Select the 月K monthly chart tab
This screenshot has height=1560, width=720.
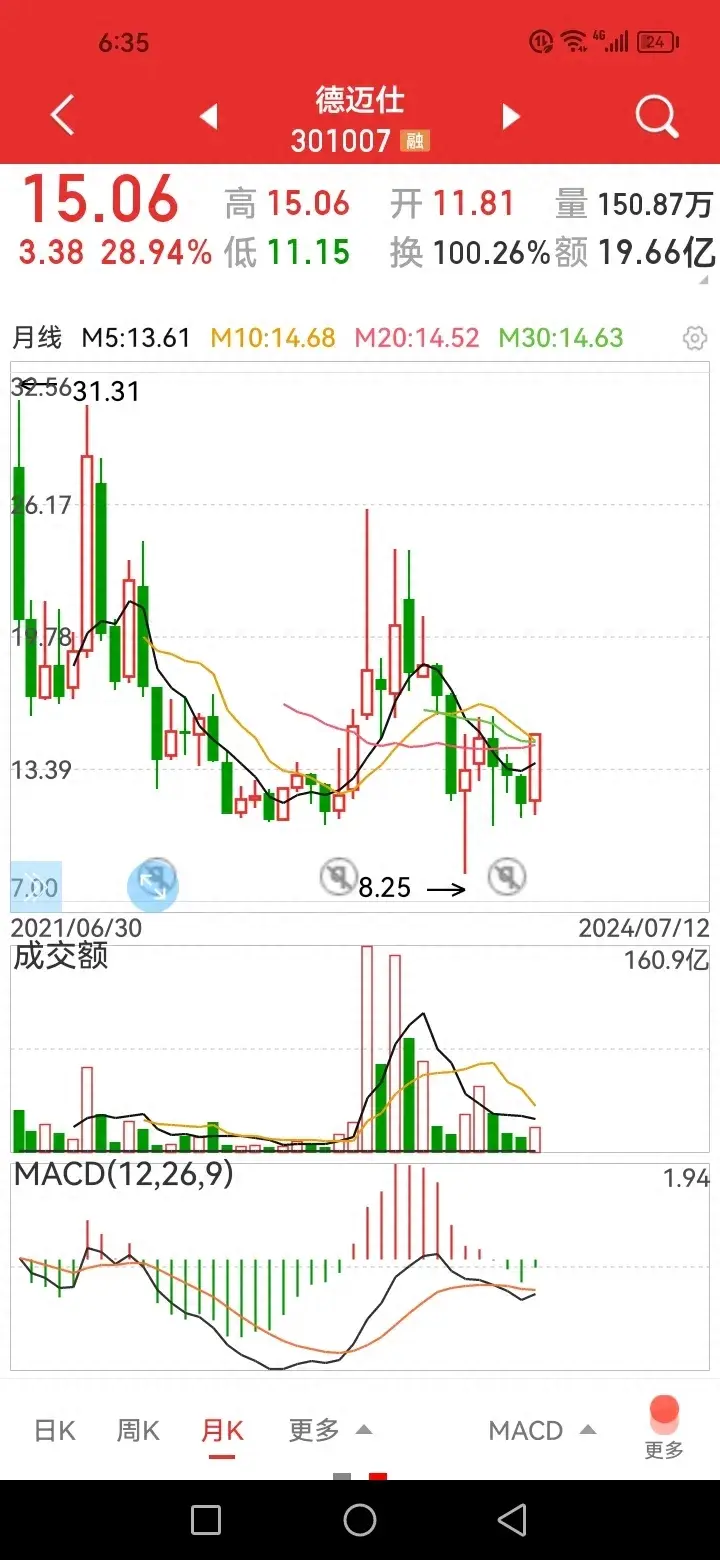click(222, 1430)
